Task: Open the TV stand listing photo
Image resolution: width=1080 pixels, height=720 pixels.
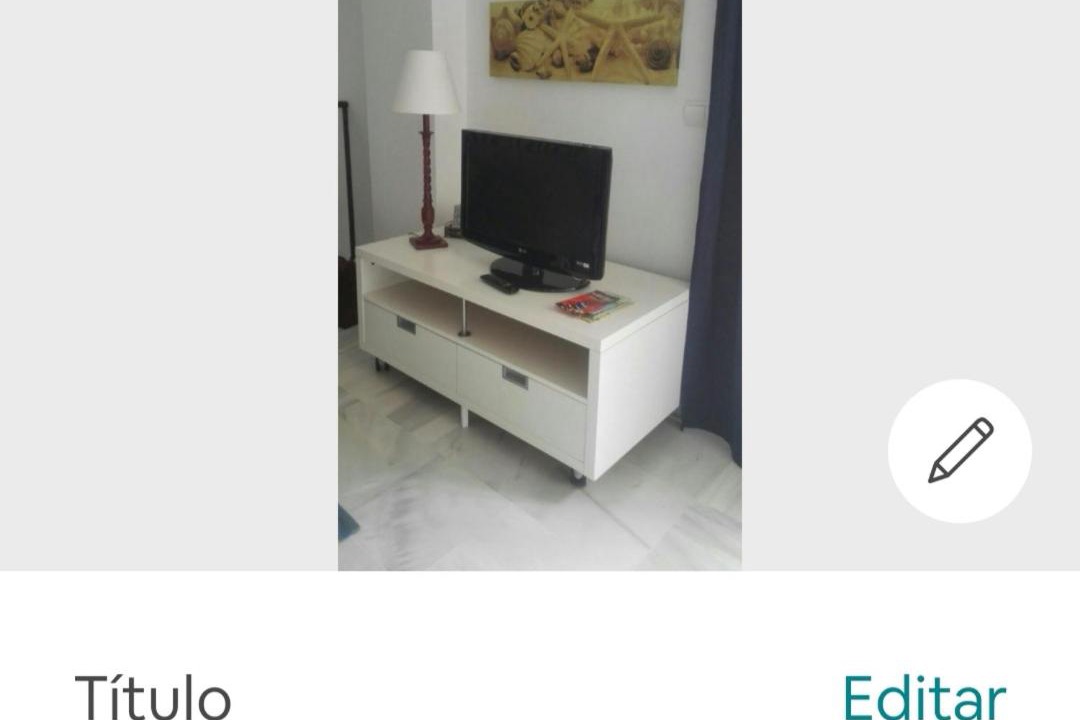Action: (x=539, y=285)
